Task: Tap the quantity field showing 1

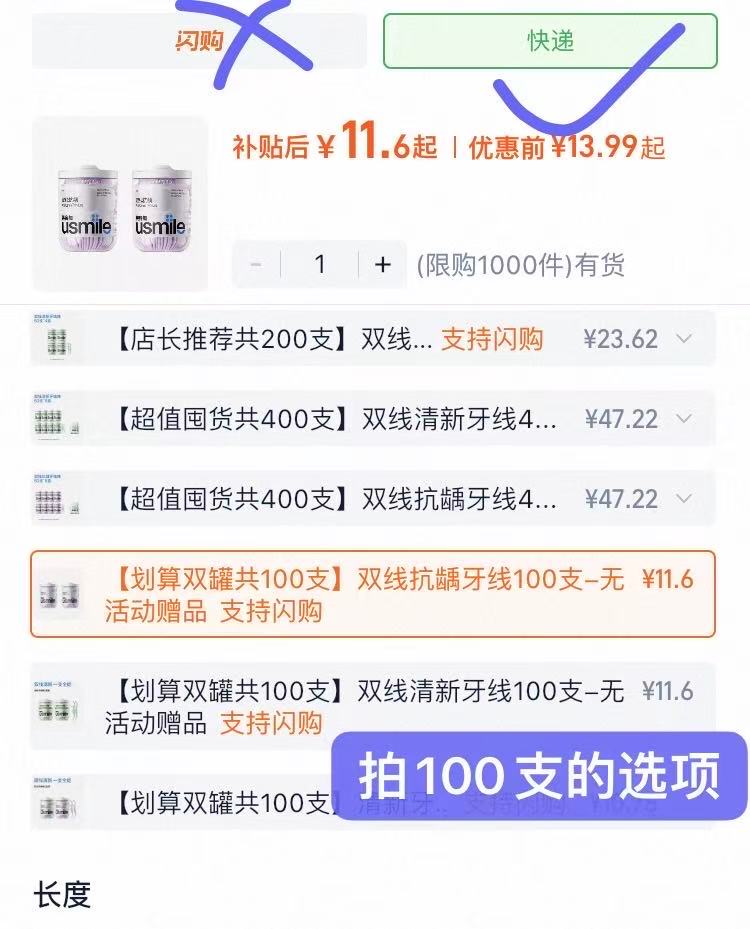Action: click(320, 264)
